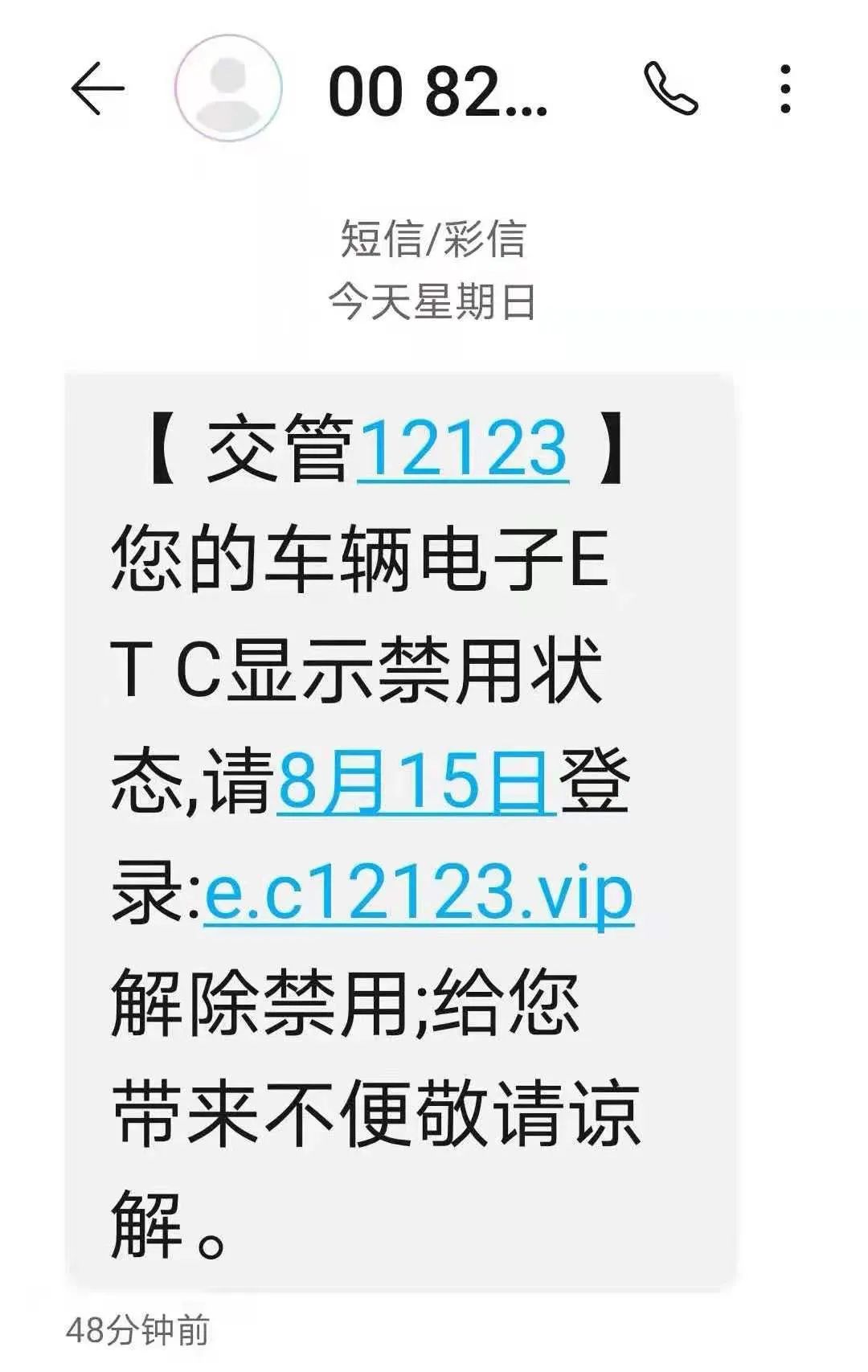The width and height of the screenshot is (868, 1372).
Task: Open the three-dot overflow menu
Action: coord(785,88)
